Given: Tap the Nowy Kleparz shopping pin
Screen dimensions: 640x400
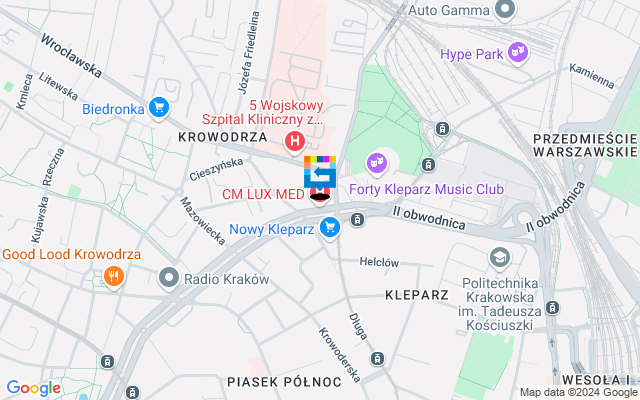Looking at the screenshot, I should pyautogui.click(x=330, y=228).
